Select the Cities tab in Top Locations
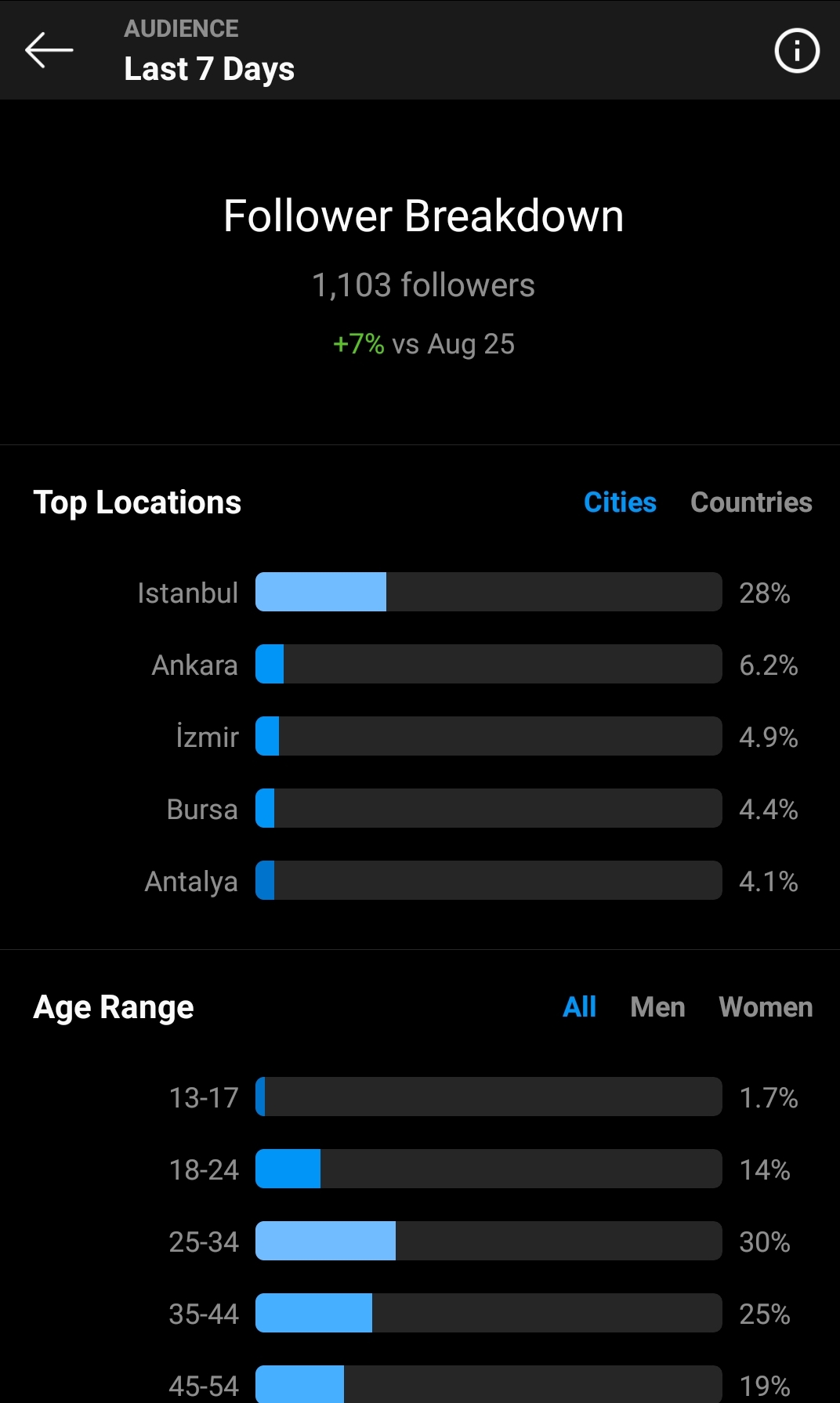Image resolution: width=840 pixels, height=1403 pixels. tap(620, 502)
